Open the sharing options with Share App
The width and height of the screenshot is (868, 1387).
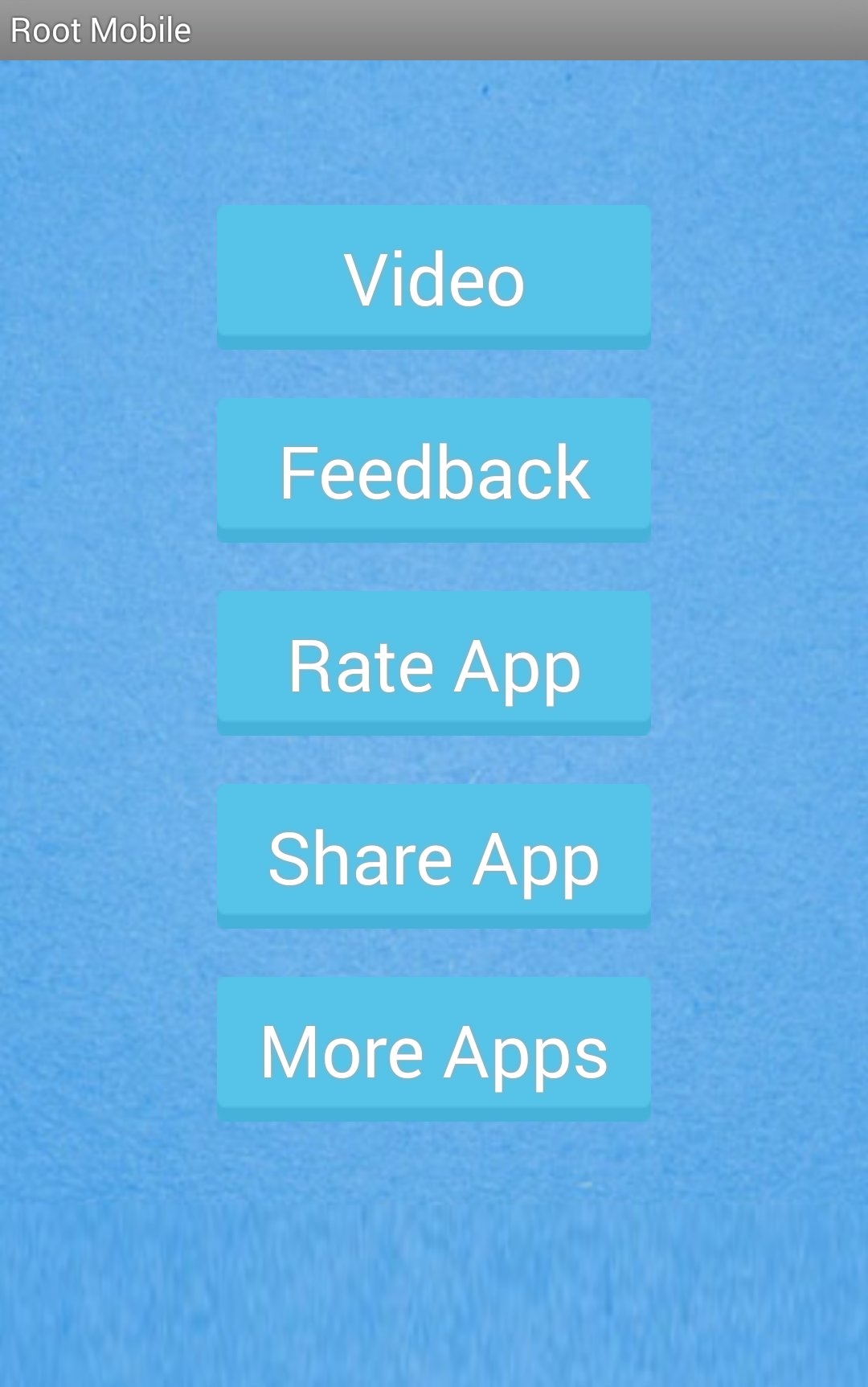[434, 856]
